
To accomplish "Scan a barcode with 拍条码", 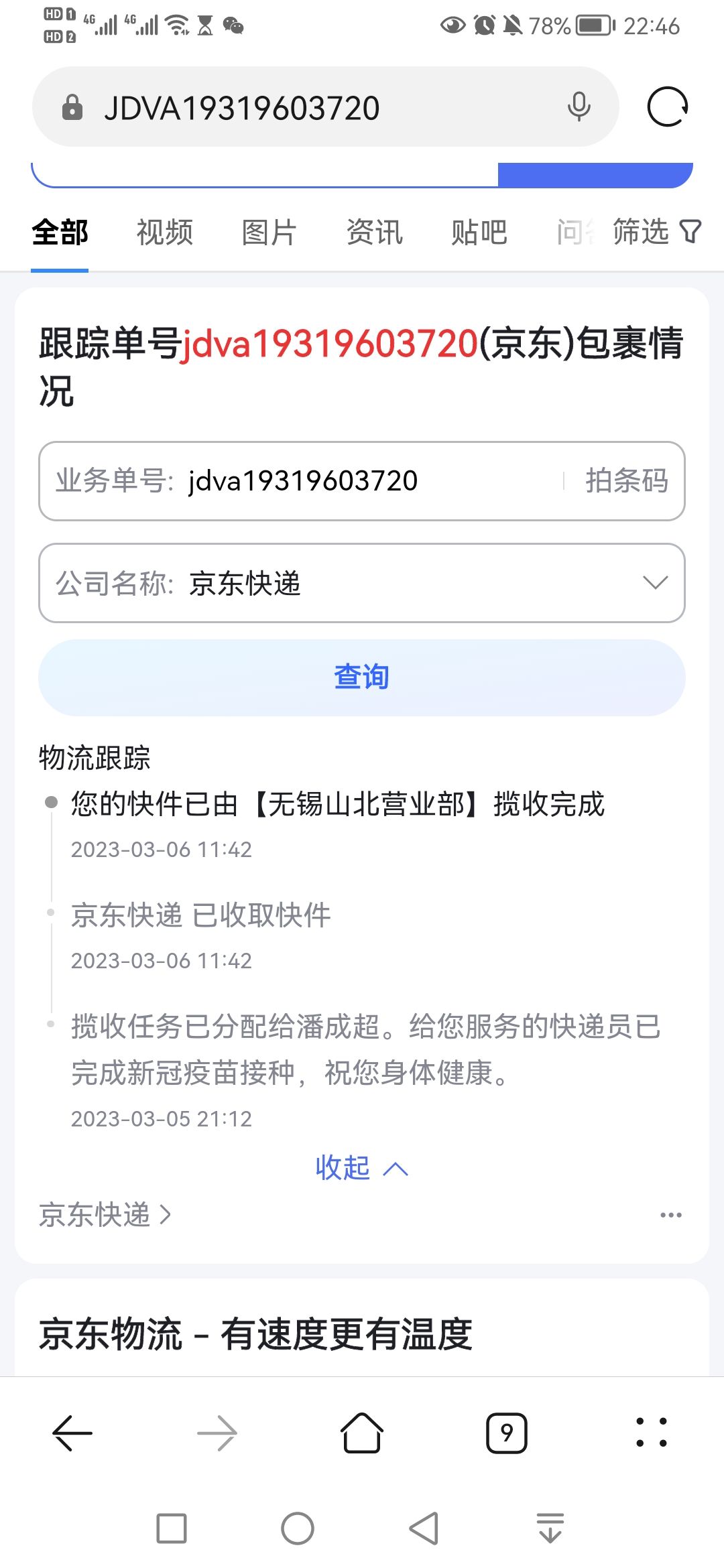I will (x=626, y=480).
